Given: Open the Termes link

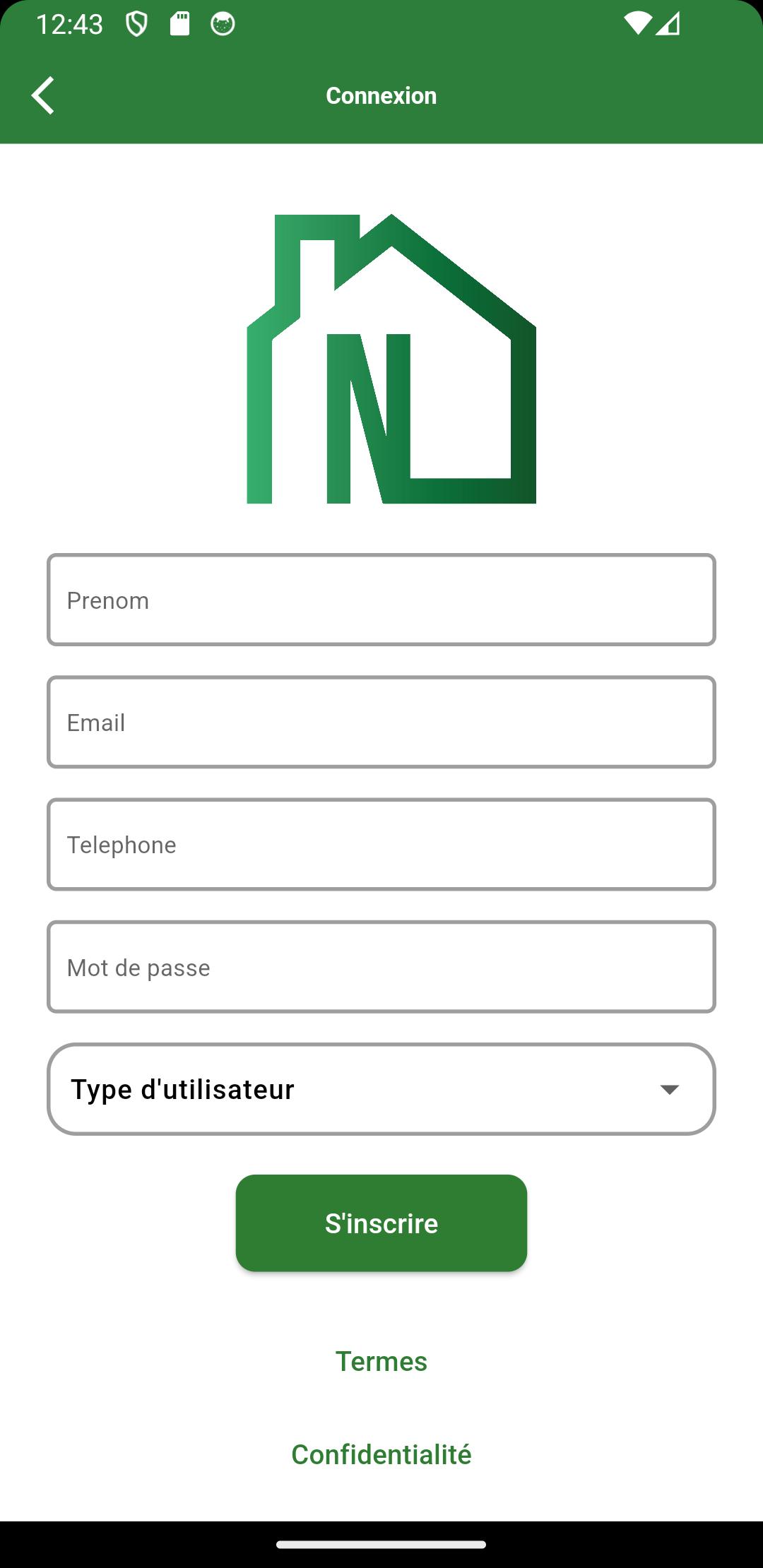Looking at the screenshot, I should (381, 1361).
